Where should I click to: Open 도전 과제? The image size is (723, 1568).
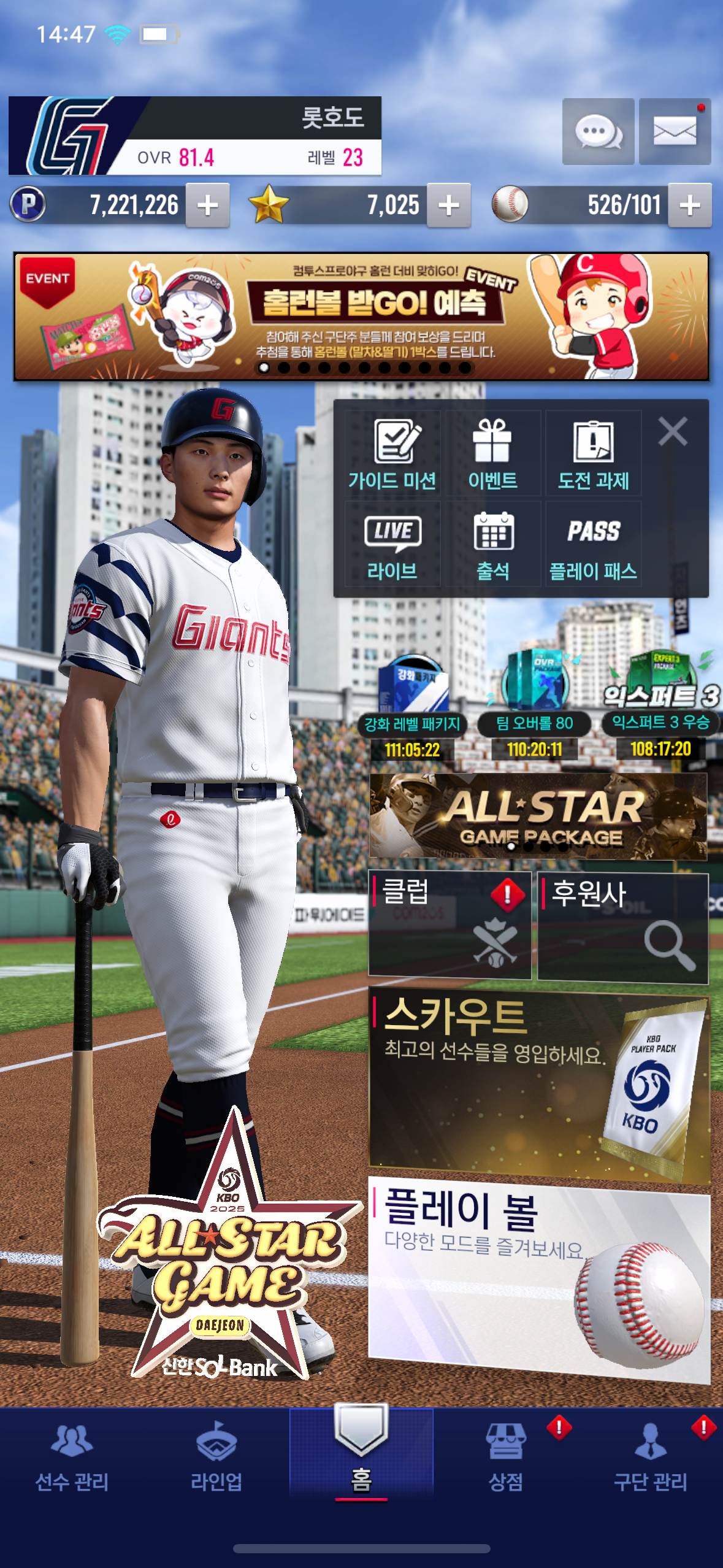(x=593, y=454)
